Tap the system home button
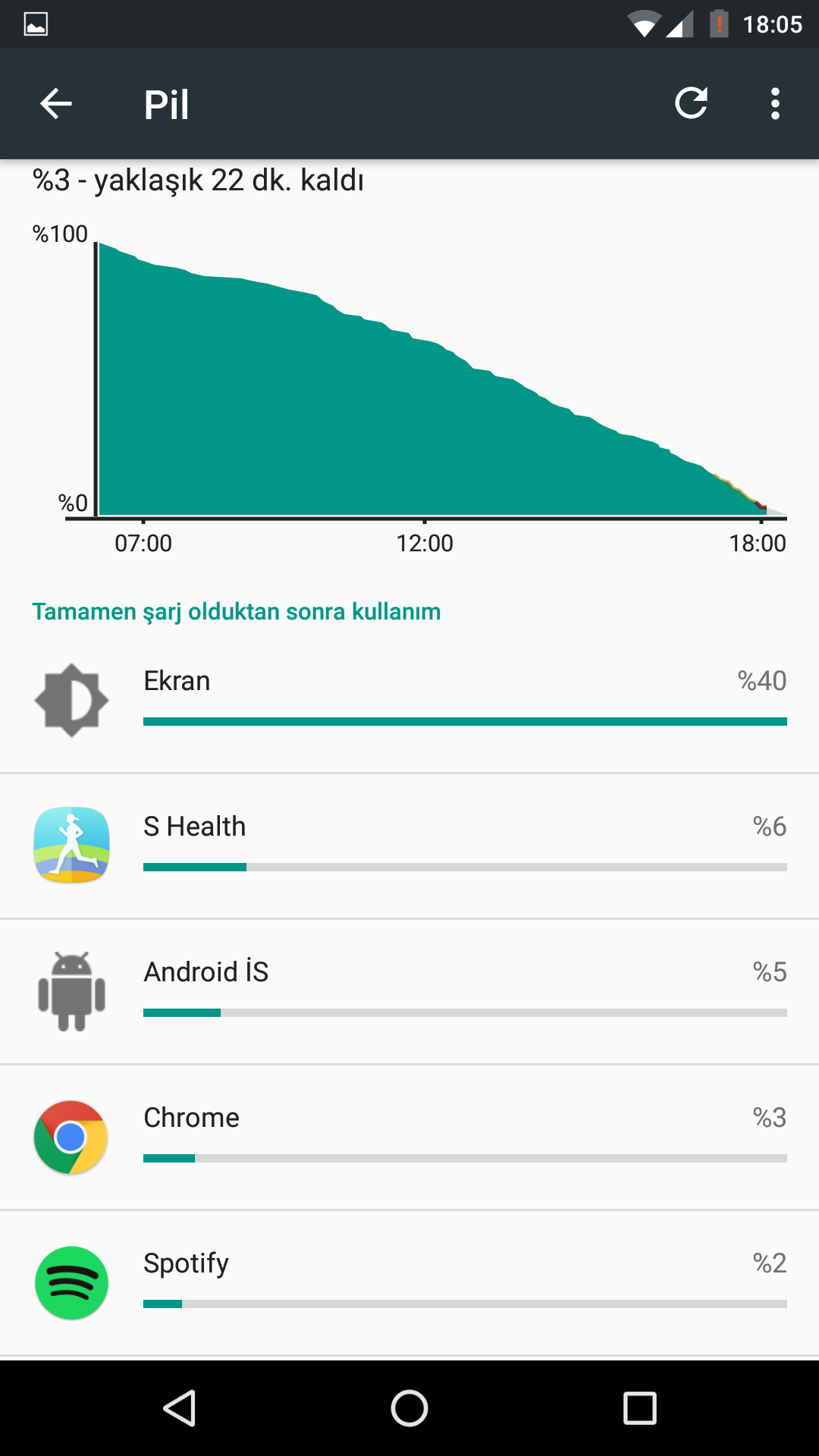 (x=409, y=1409)
